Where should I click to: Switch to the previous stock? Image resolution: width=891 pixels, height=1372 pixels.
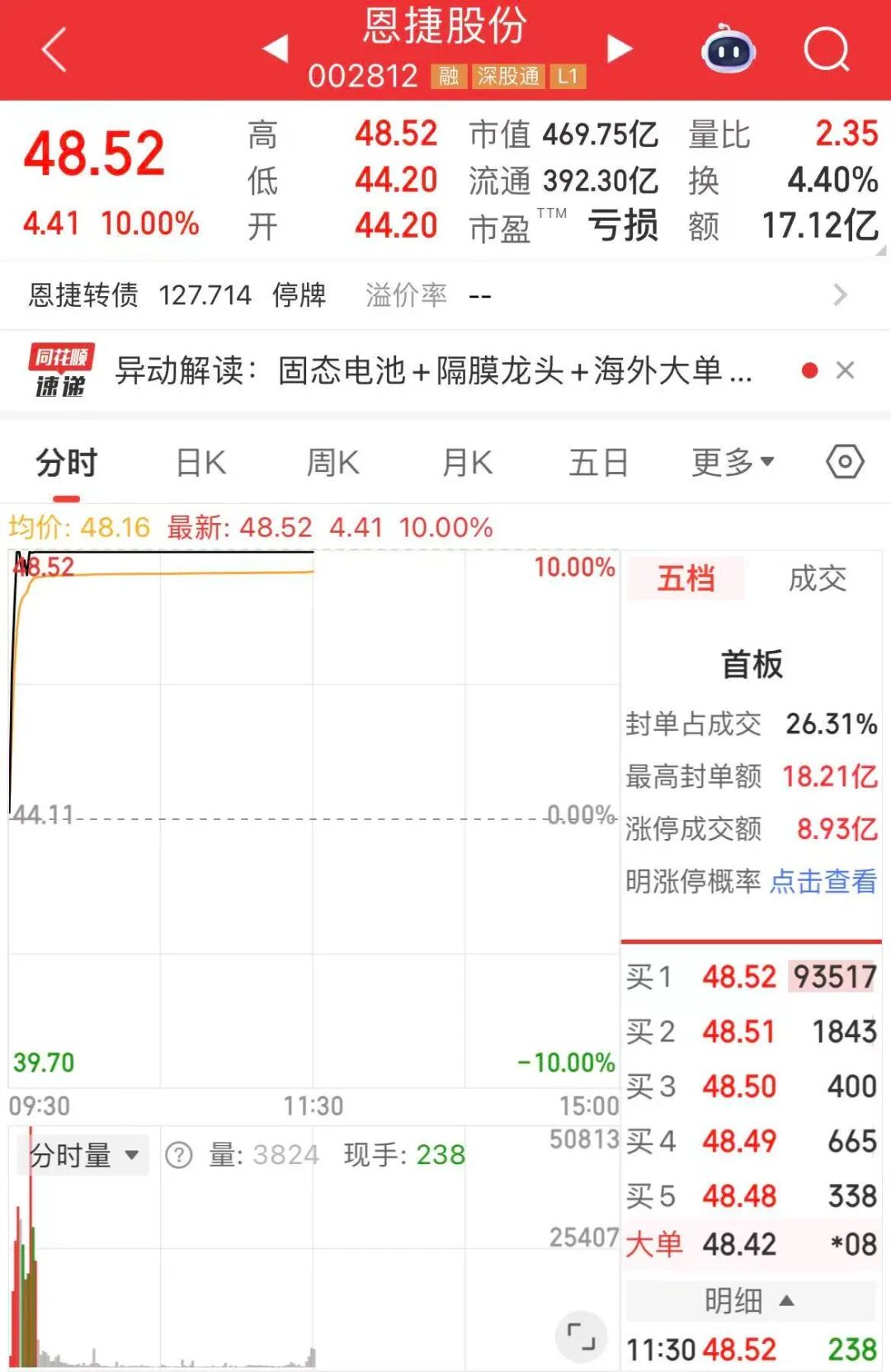(x=276, y=49)
